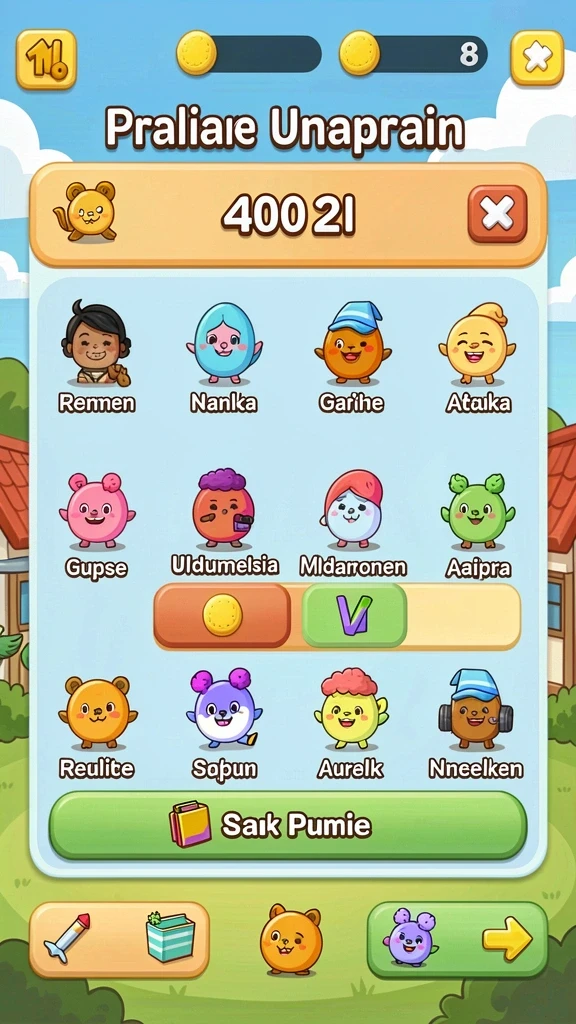This screenshot has width=576, height=1024.
Task: Tap the yellow X button in top corner
Action: [x=537, y=58]
